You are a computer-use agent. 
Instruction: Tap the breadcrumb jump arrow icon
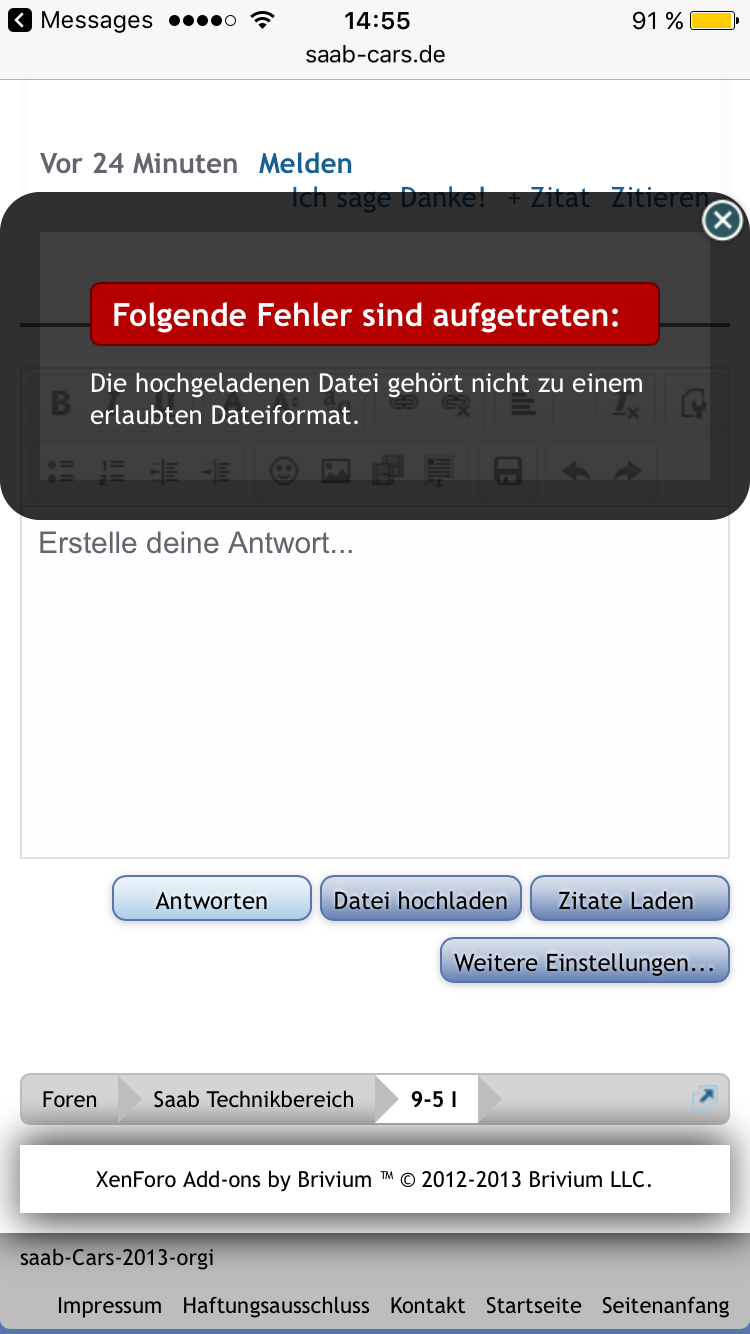pyautogui.click(x=704, y=1098)
